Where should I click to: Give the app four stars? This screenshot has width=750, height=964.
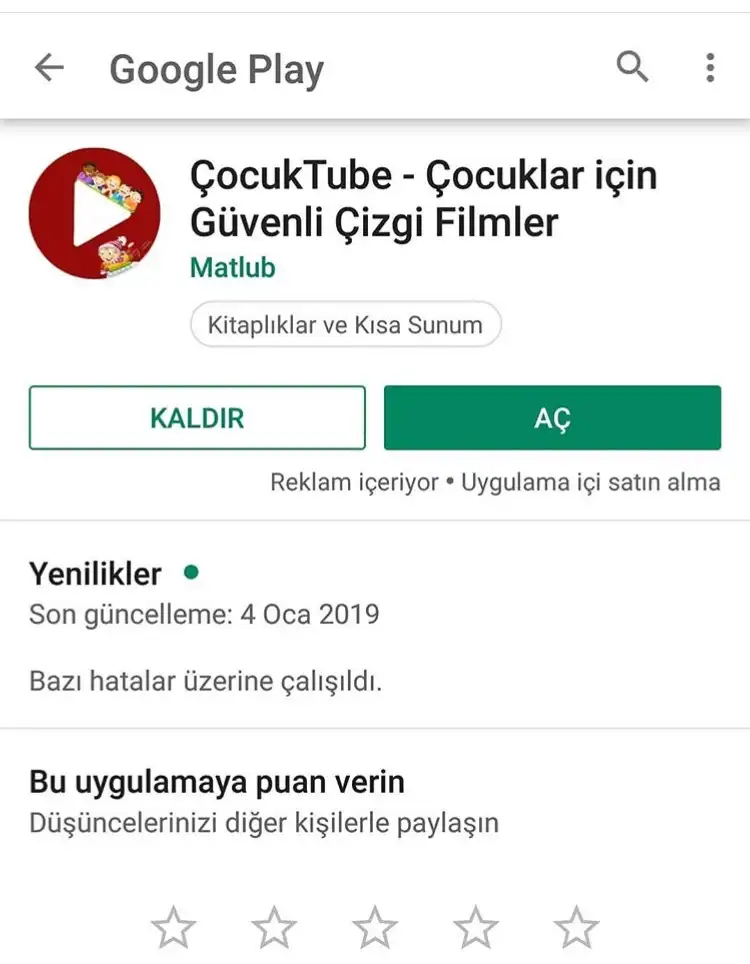(476, 928)
